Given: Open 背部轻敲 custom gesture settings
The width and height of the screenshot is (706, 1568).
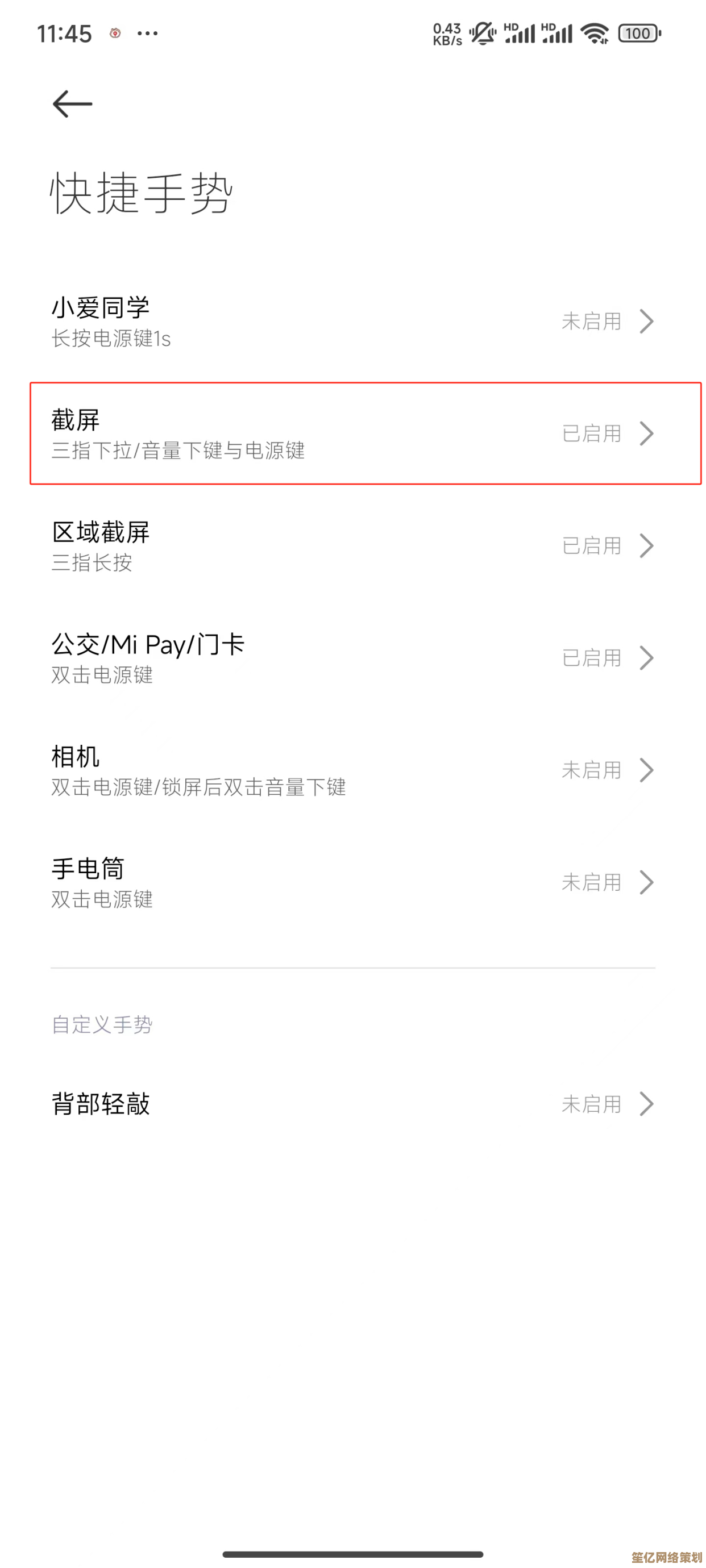Looking at the screenshot, I should tap(352, 1104).
